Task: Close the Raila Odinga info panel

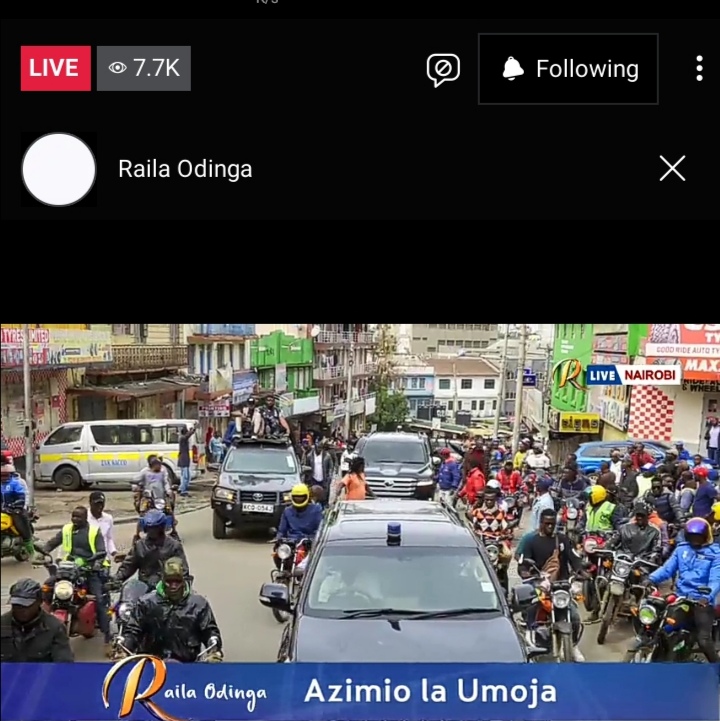Action: [x=672, y=168]
